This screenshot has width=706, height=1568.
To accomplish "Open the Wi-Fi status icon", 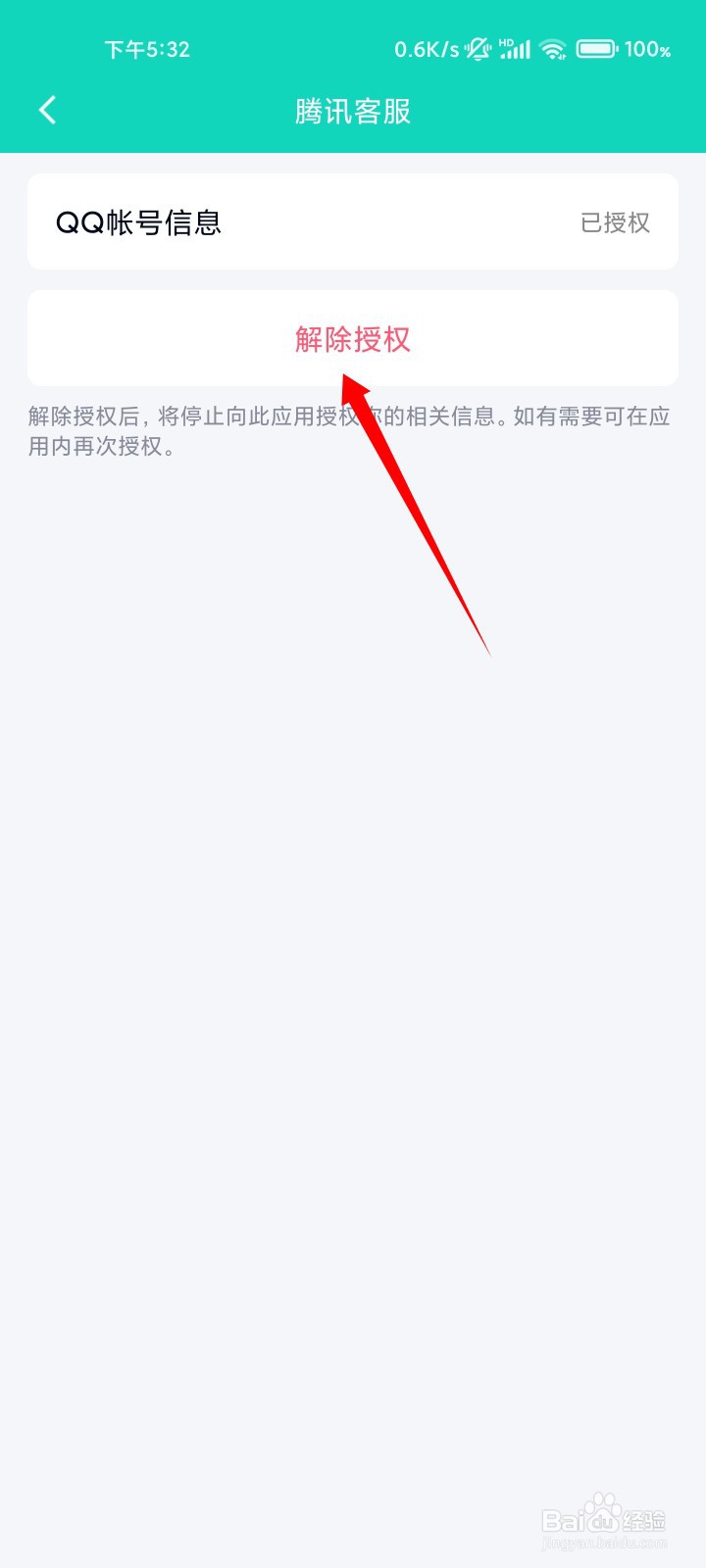I will coord(554,49).
